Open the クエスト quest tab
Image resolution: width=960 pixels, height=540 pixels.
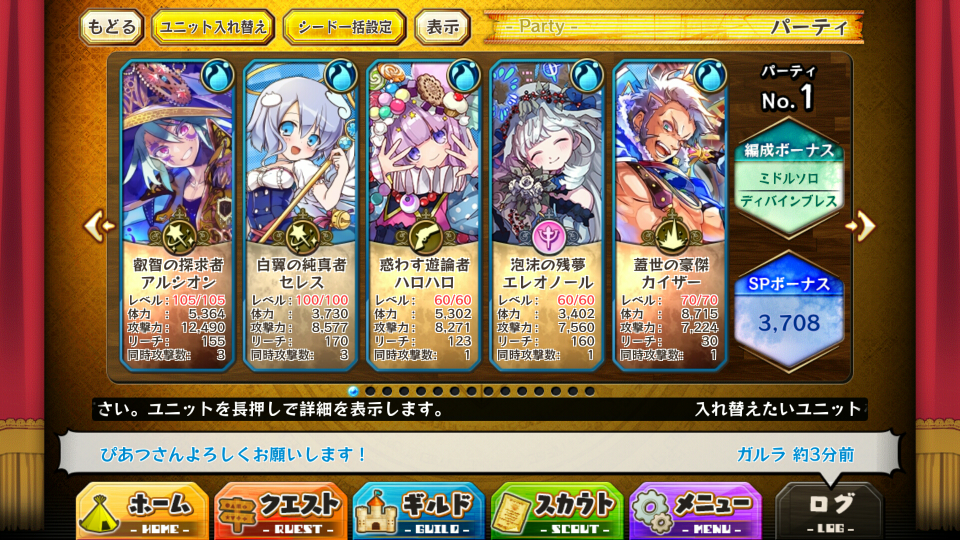280,512
